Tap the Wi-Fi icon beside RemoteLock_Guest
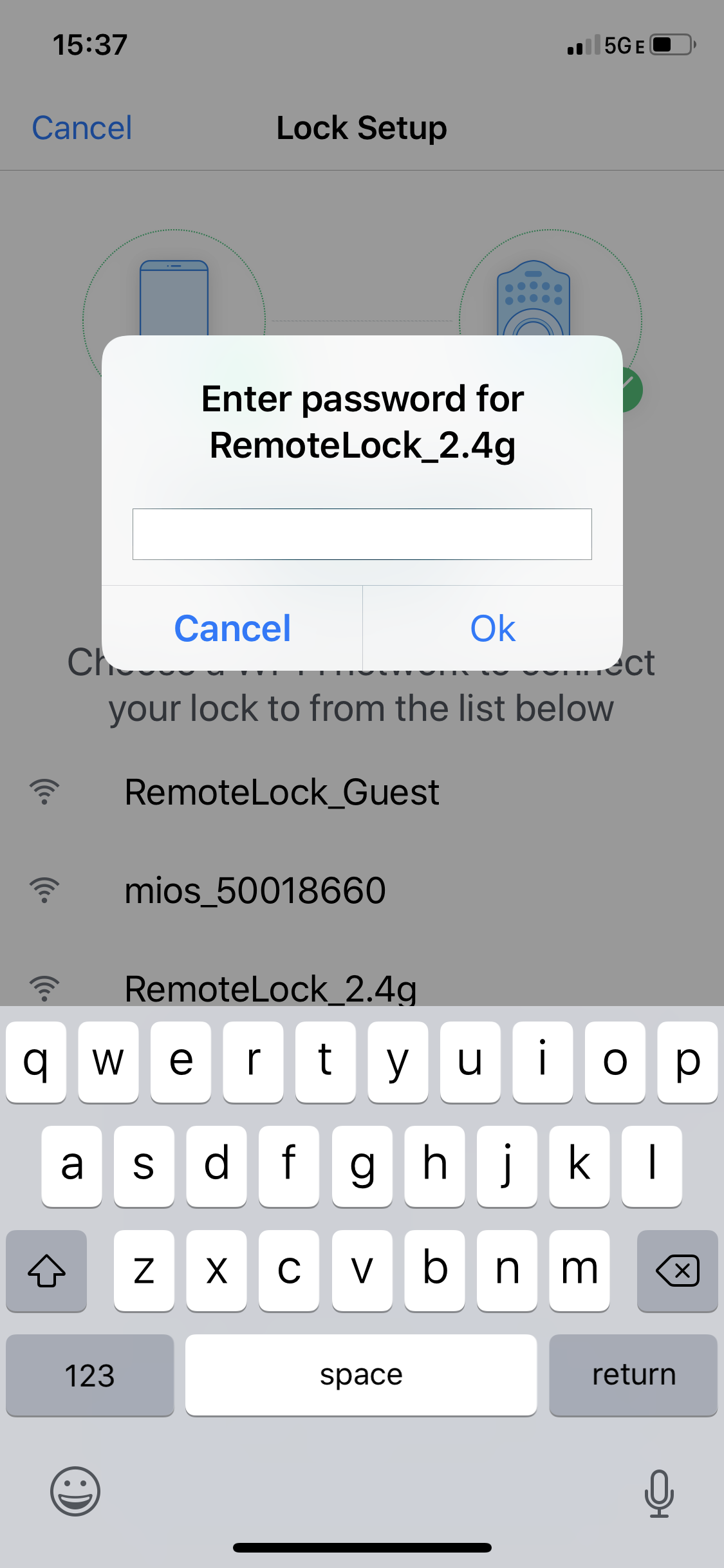 click(x=42, y=793)
